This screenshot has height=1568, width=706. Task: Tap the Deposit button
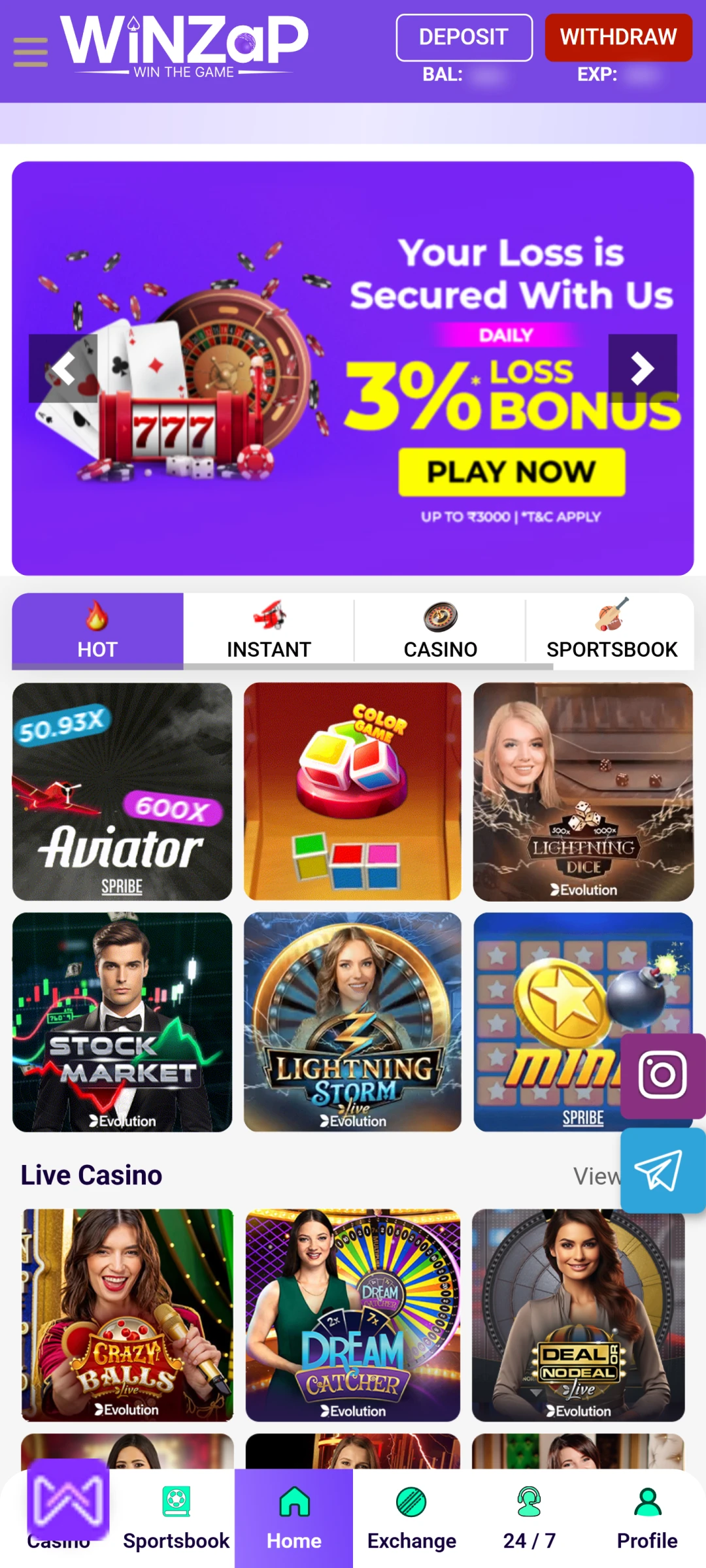point(463,38)
